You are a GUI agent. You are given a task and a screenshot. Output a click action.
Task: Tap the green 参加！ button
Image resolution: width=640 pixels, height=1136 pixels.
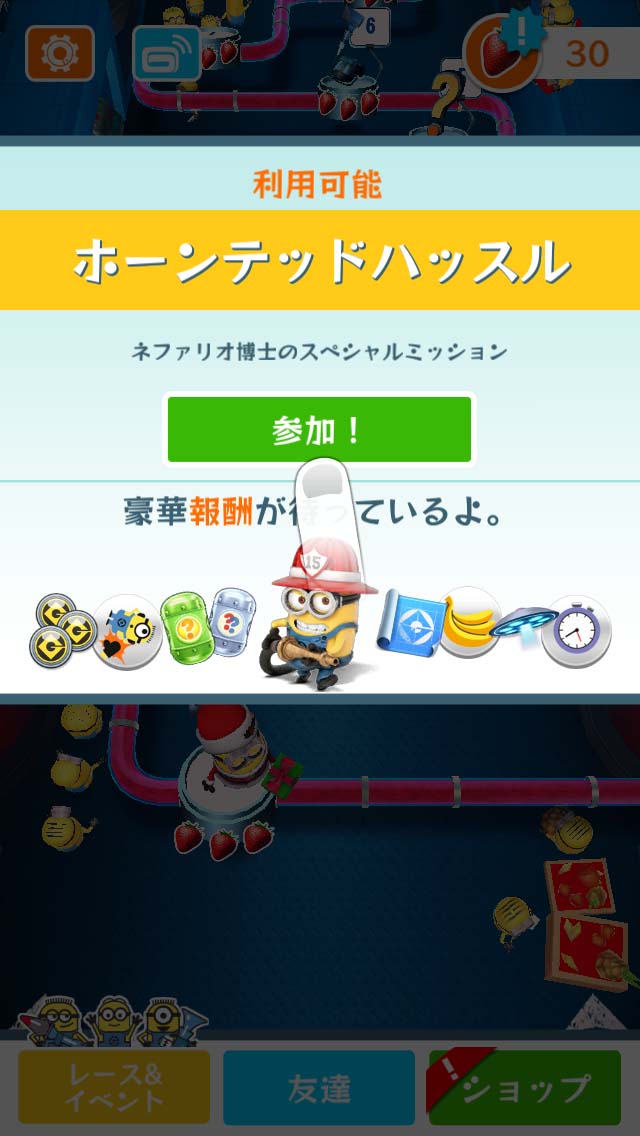click(319, 429)
